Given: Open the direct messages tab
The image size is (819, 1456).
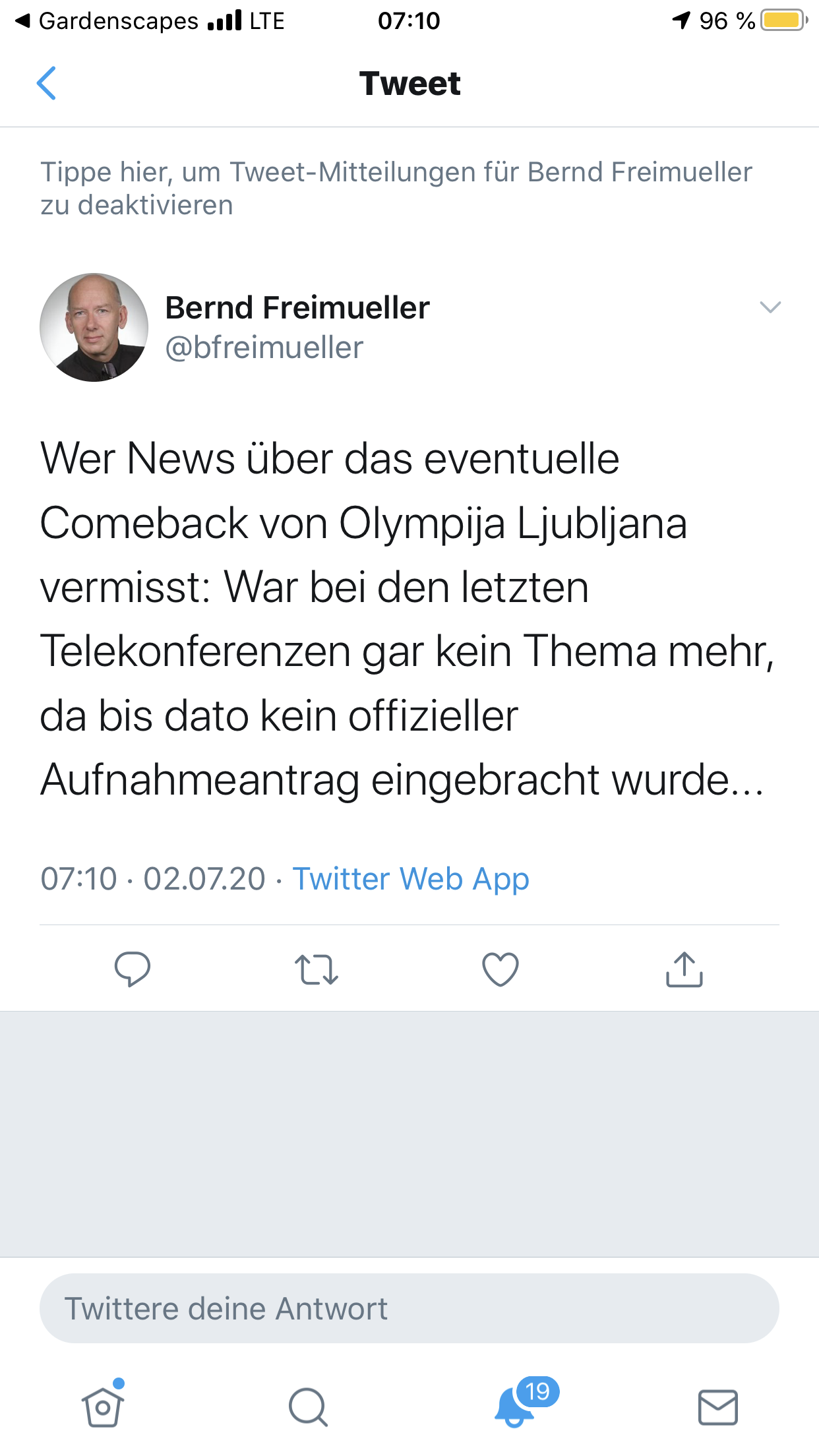Looking at the screenshot, I should [x=717, y=1407].
